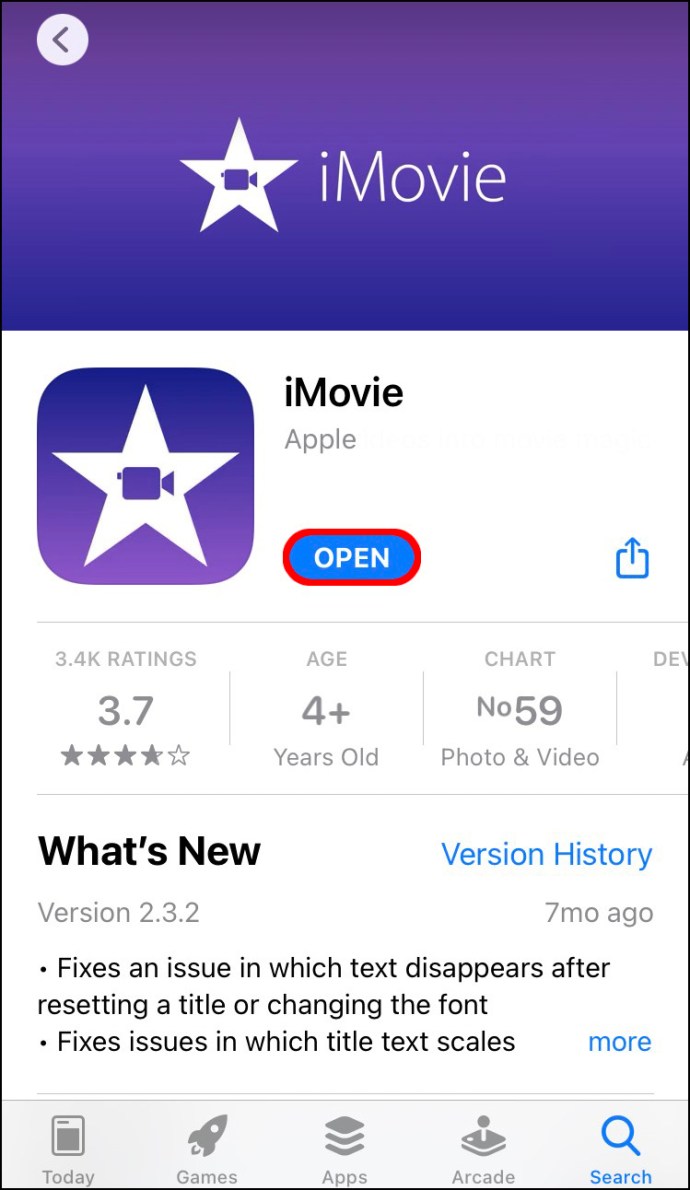Switch to the Today tab
This screenshot has width=690, height=1190.
[x=68, y=1148]
